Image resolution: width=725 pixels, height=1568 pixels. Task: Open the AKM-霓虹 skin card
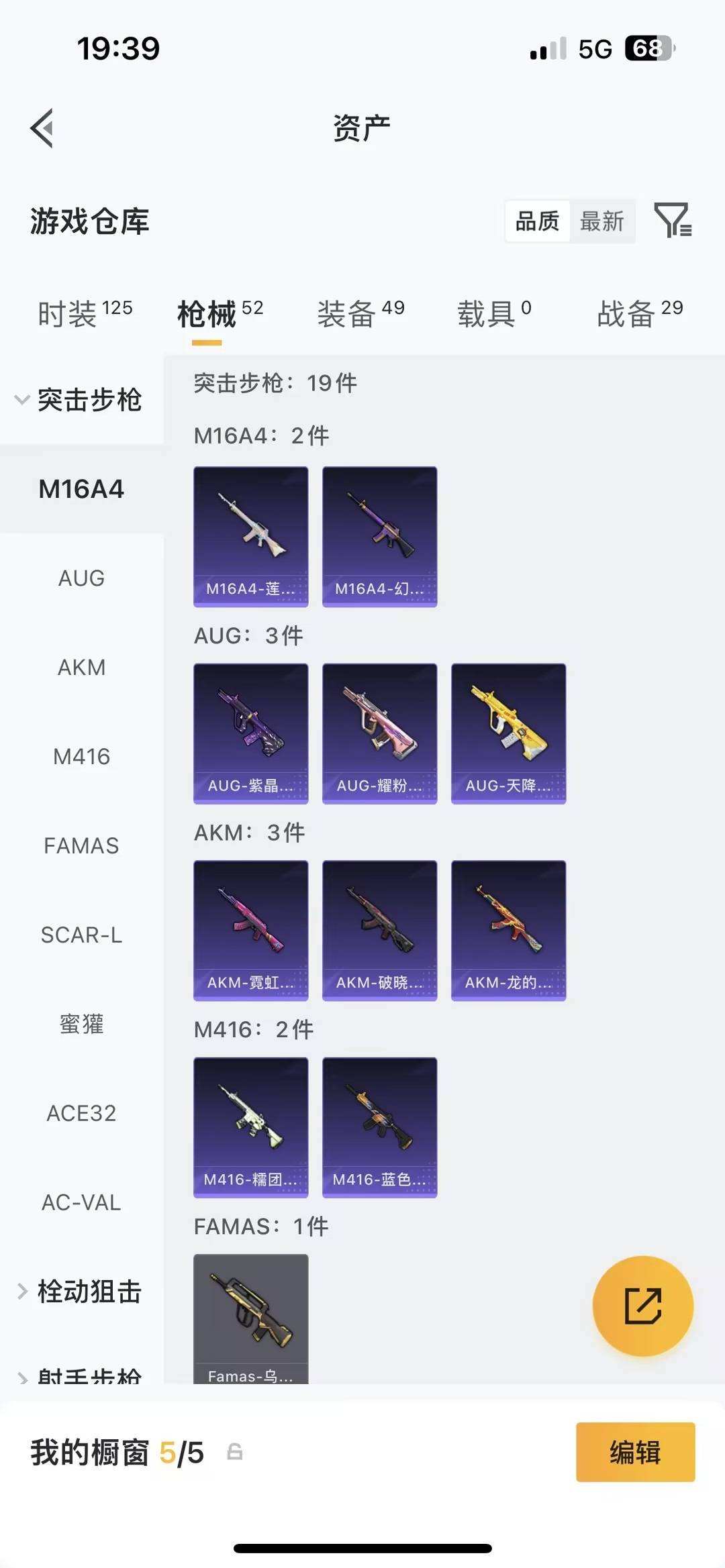coord(250,931)
